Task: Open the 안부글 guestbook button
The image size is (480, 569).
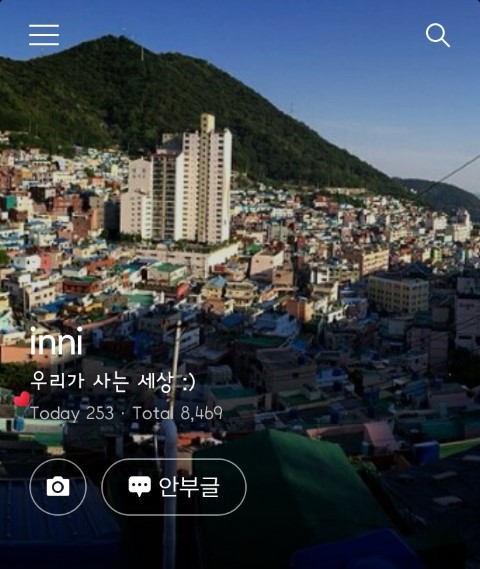Action: tap(174, 487)
